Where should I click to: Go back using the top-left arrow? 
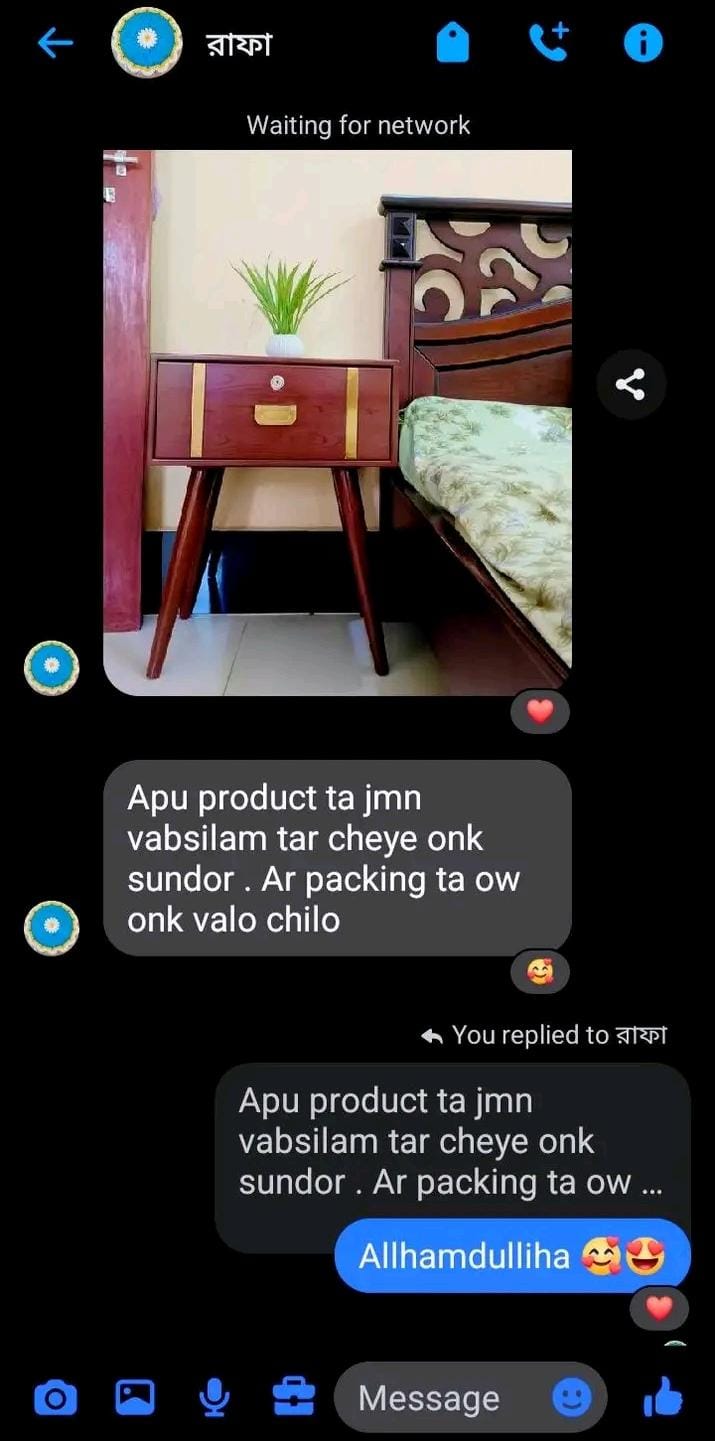tap(55, 43)
